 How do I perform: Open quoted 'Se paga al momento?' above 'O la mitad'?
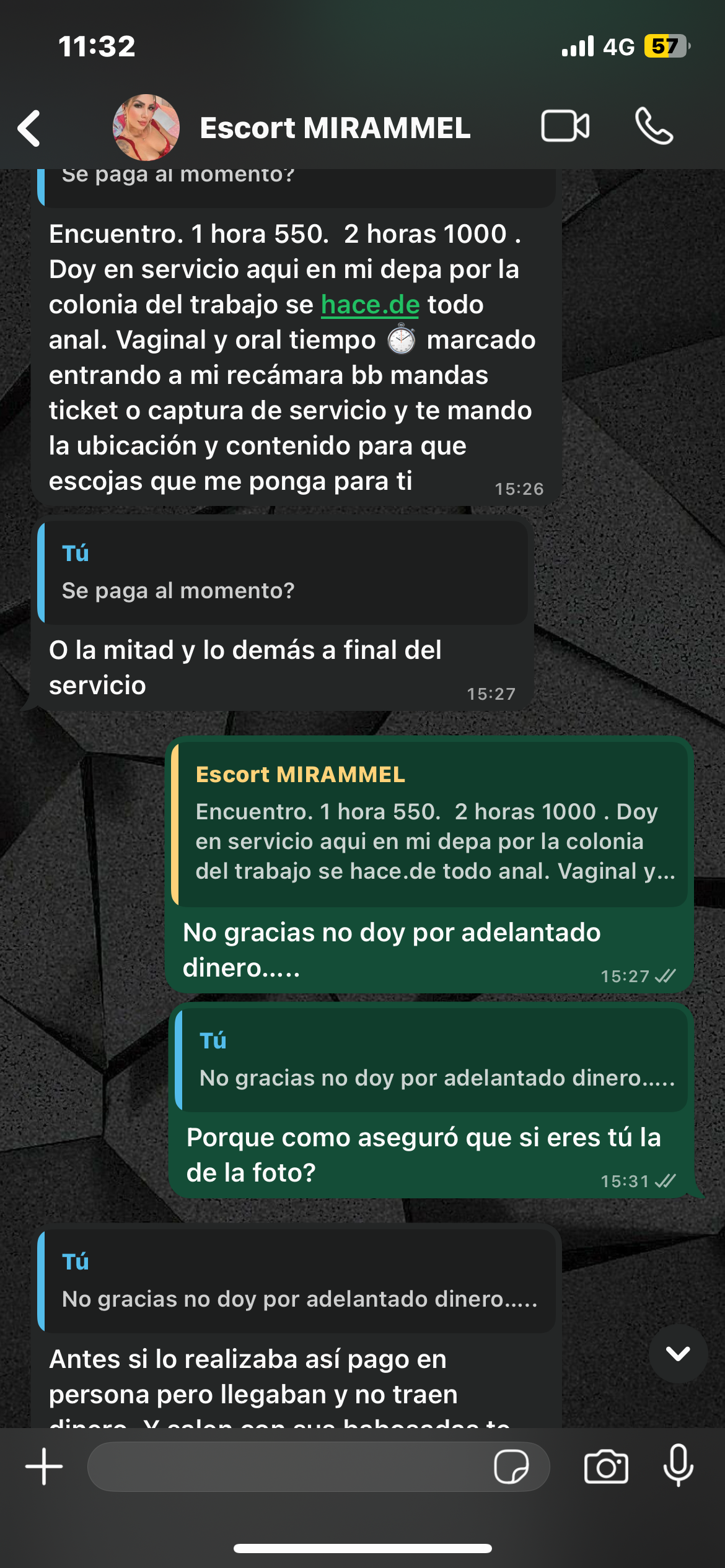(x=285, y=573)
